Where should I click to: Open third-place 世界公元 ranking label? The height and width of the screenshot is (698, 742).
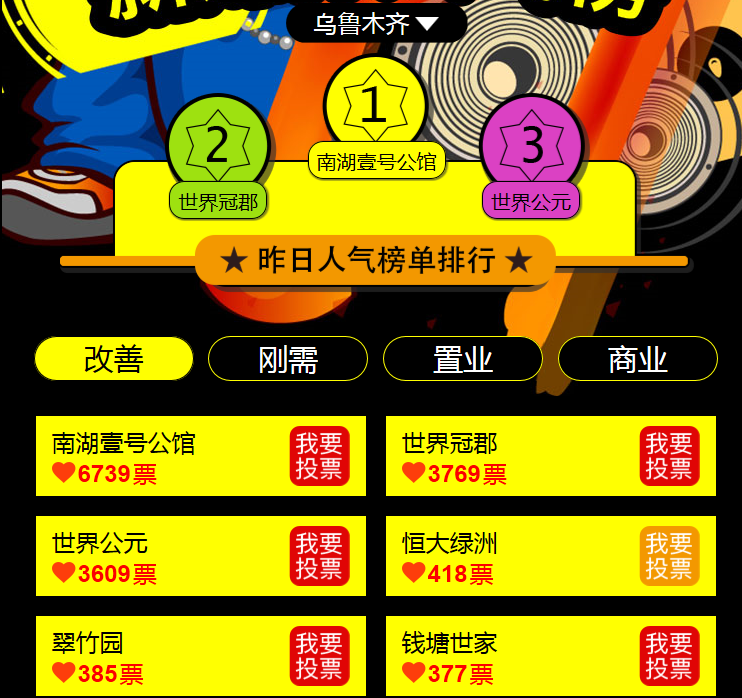[531, 202]
